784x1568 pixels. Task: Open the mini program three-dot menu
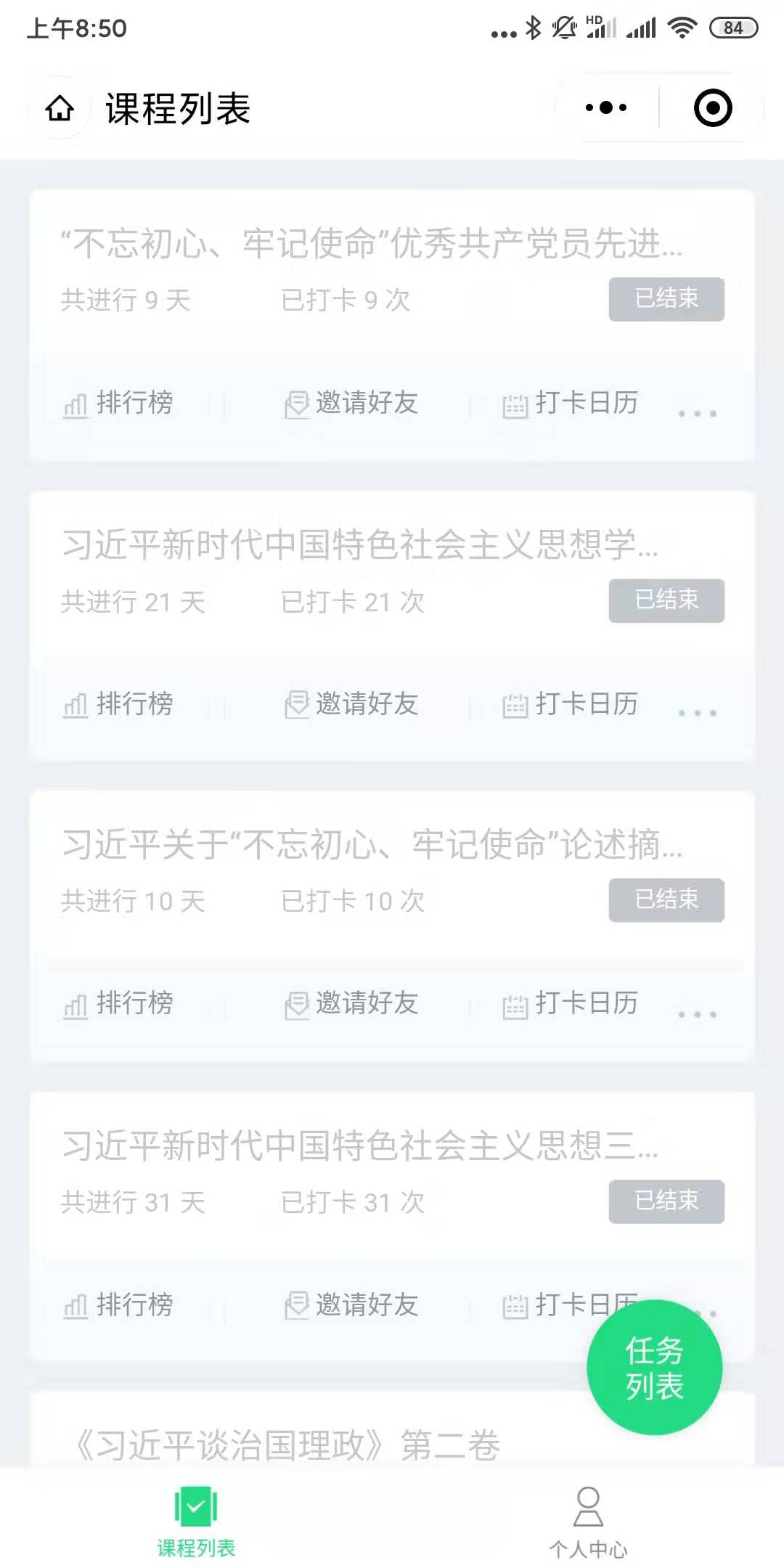point(606,108)
